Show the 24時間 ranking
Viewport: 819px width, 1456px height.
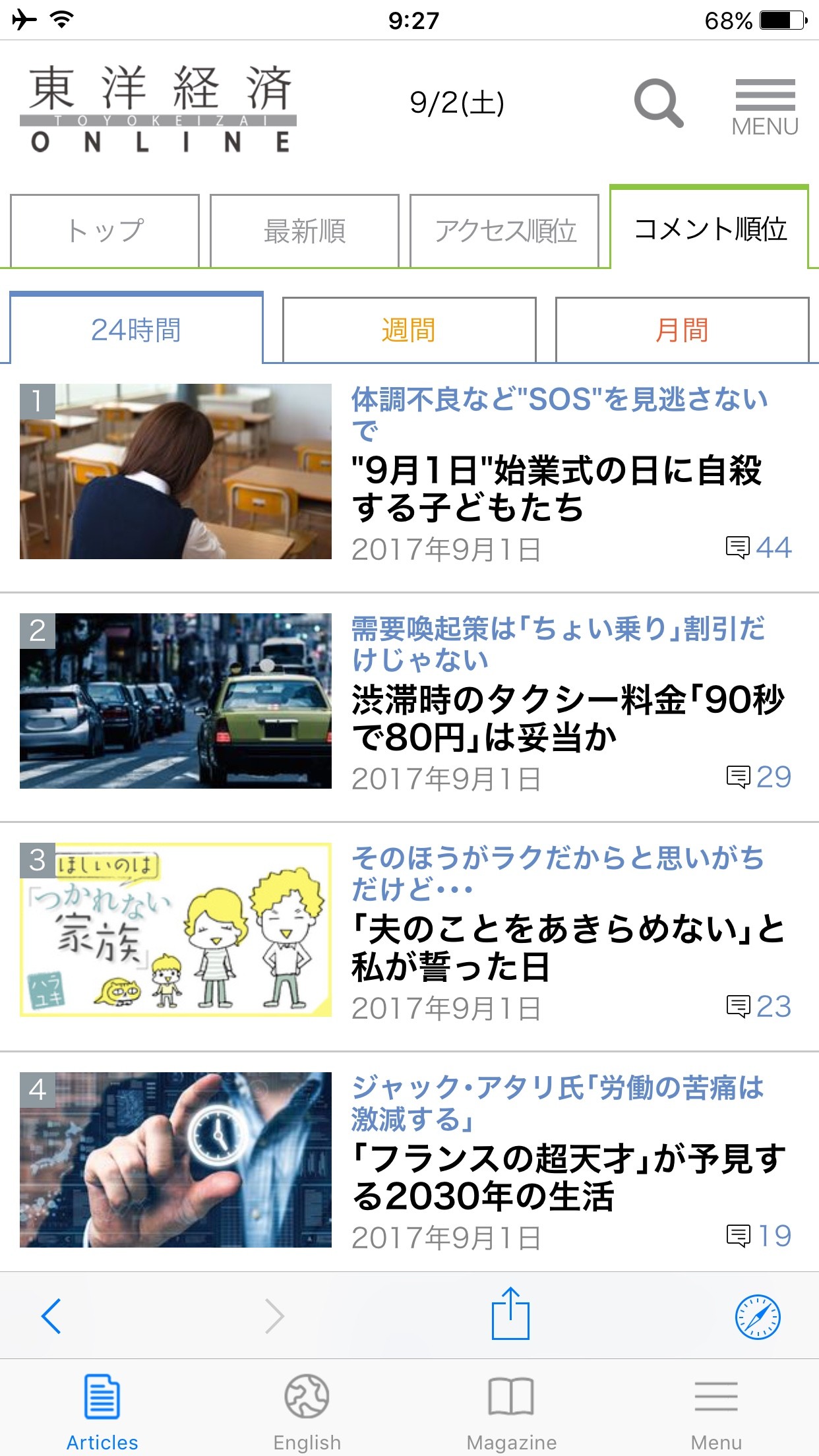point(136,329)
